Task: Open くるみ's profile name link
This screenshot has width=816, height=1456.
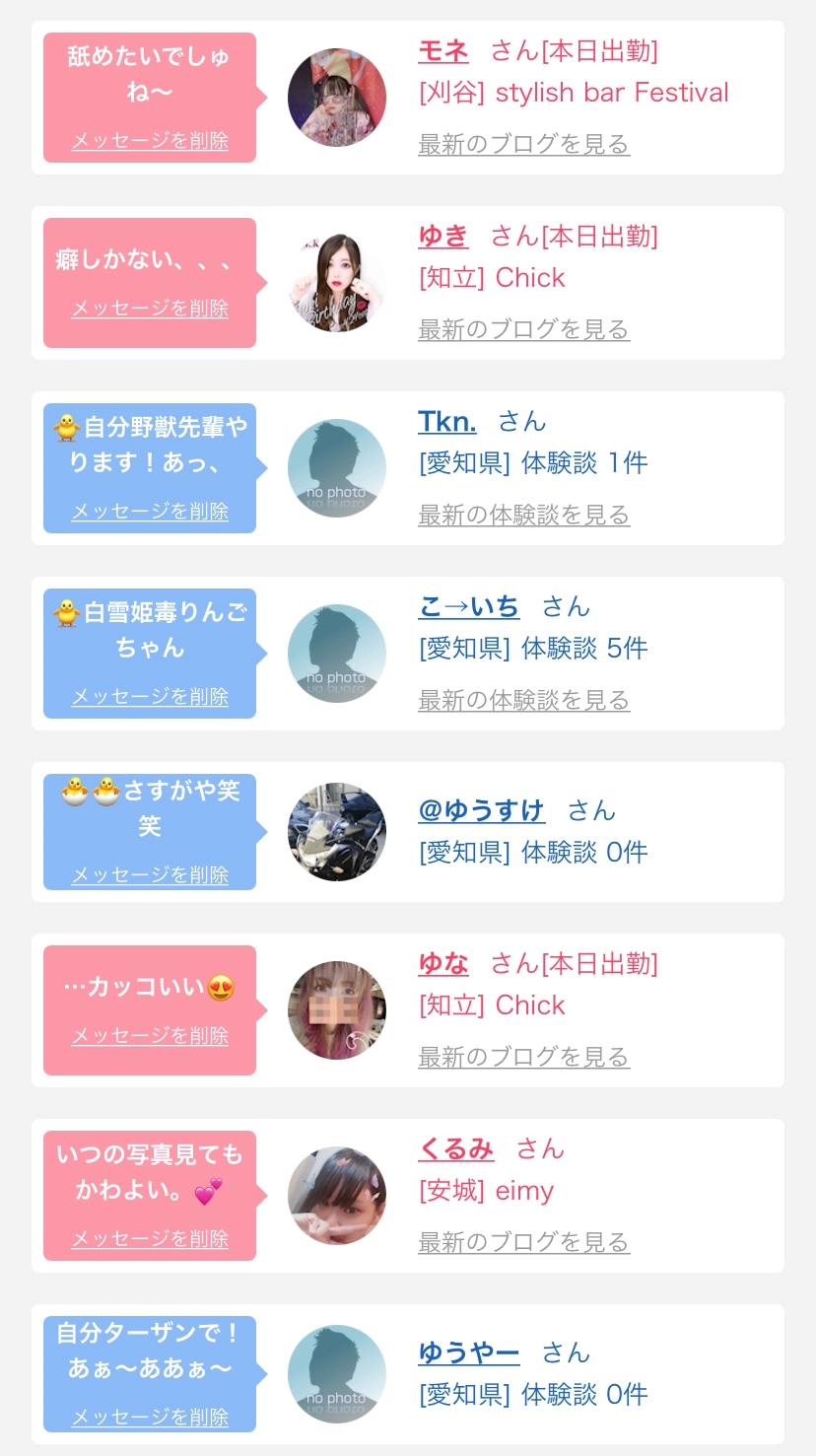Action: coord(455,1149)
